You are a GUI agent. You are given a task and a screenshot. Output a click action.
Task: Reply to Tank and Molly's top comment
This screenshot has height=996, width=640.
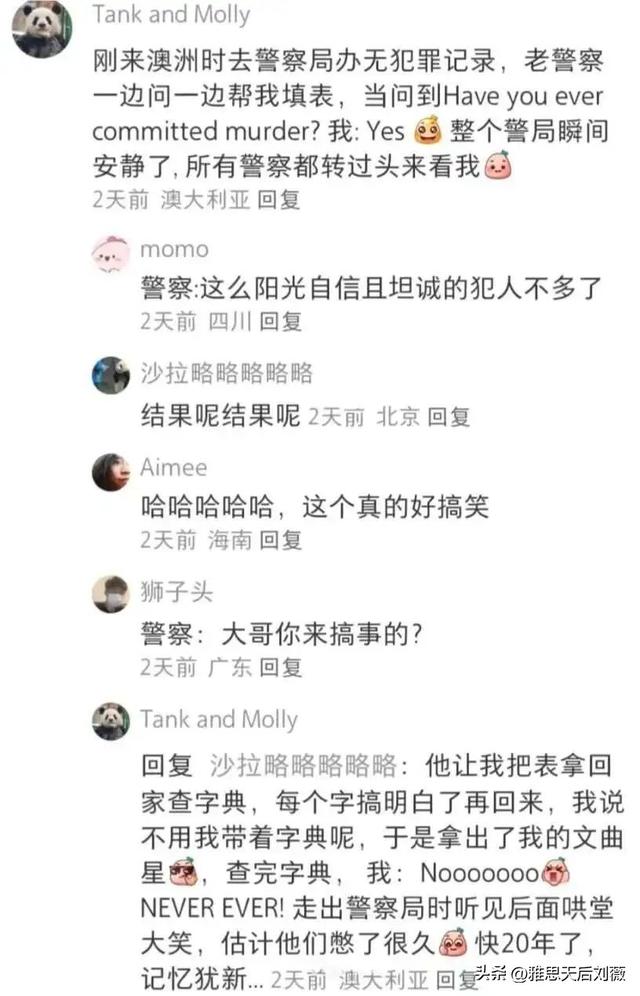coord(279,199)
